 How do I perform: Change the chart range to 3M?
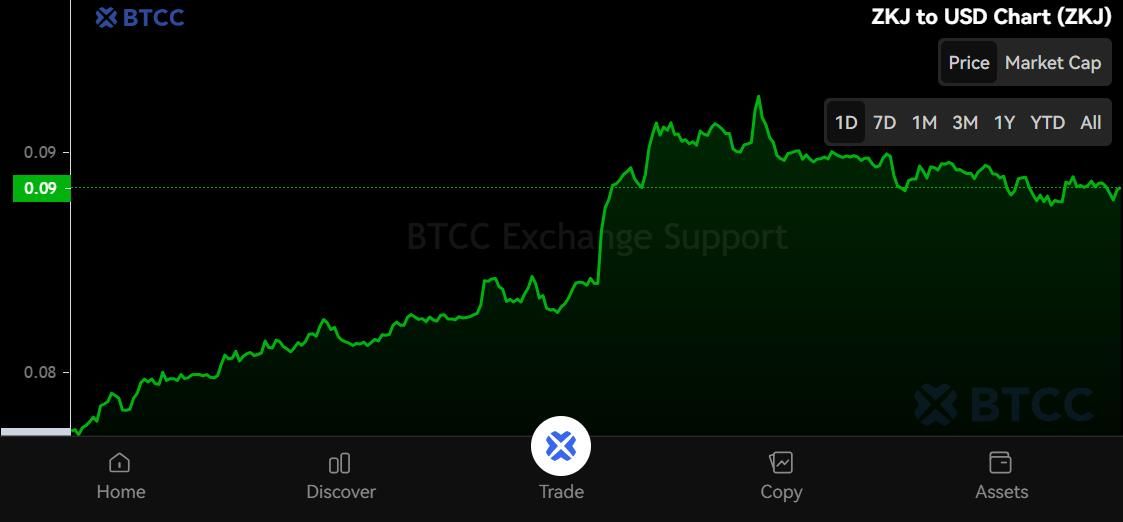(964, 122)
